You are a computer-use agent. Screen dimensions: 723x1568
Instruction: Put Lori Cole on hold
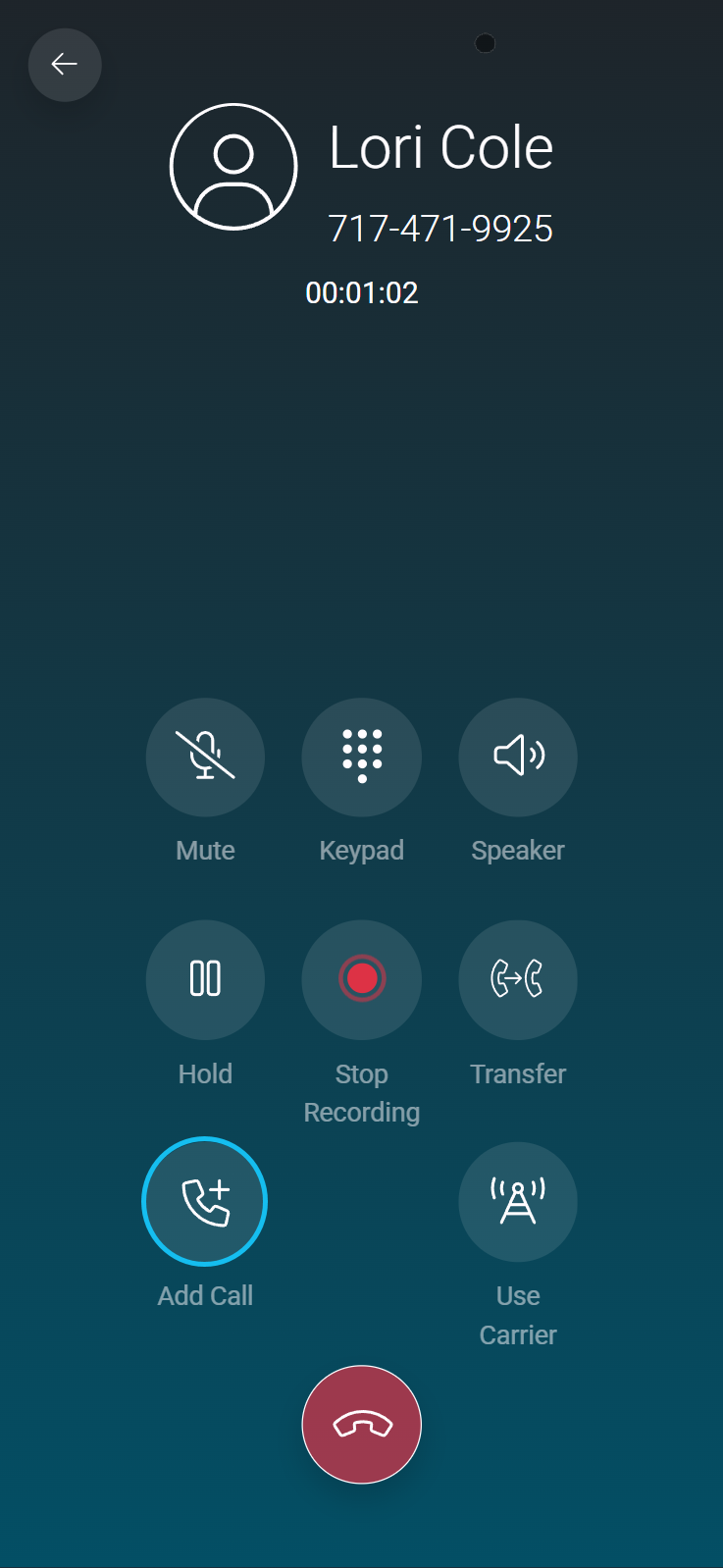point(205,979)
